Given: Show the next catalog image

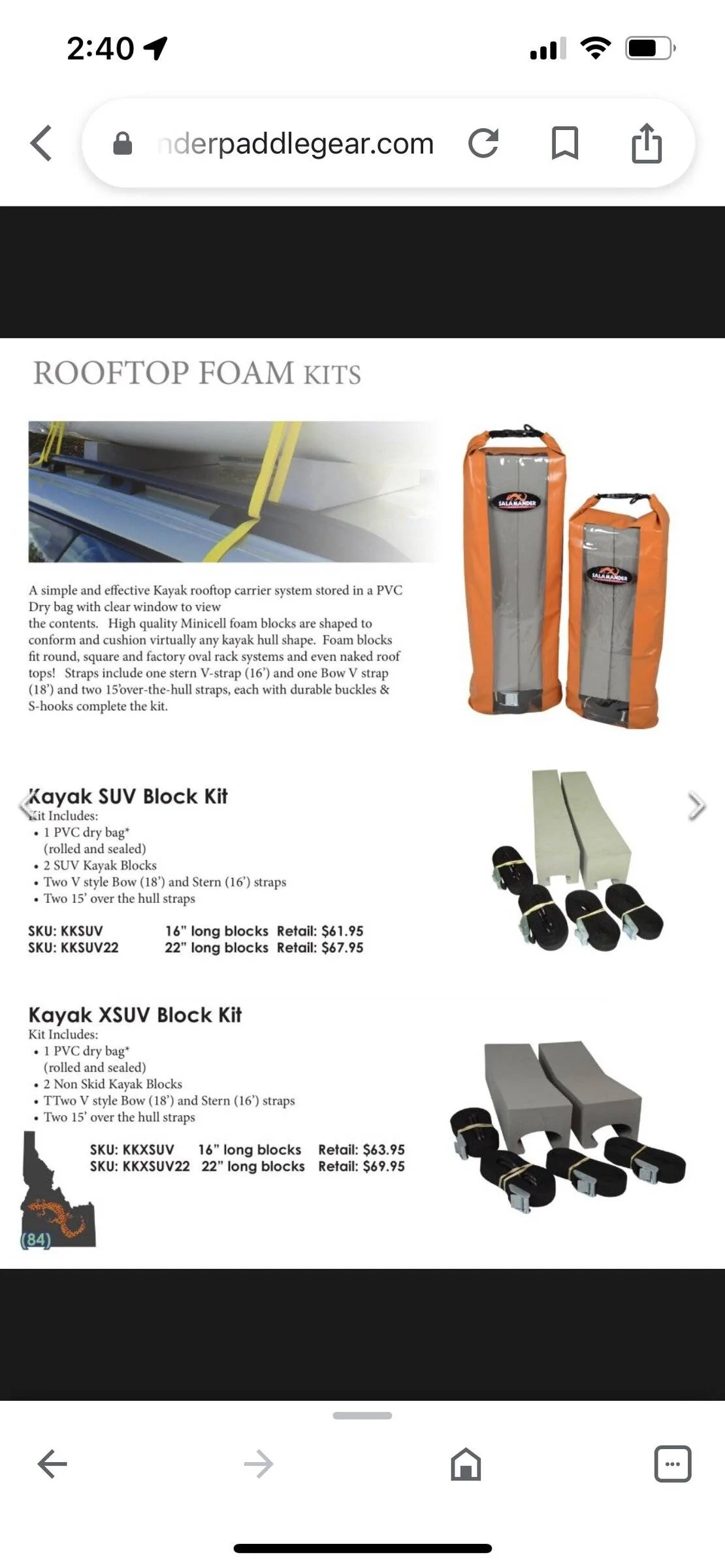Looking at the screenshot, I should pyautogui.click(x=696, y=806).
